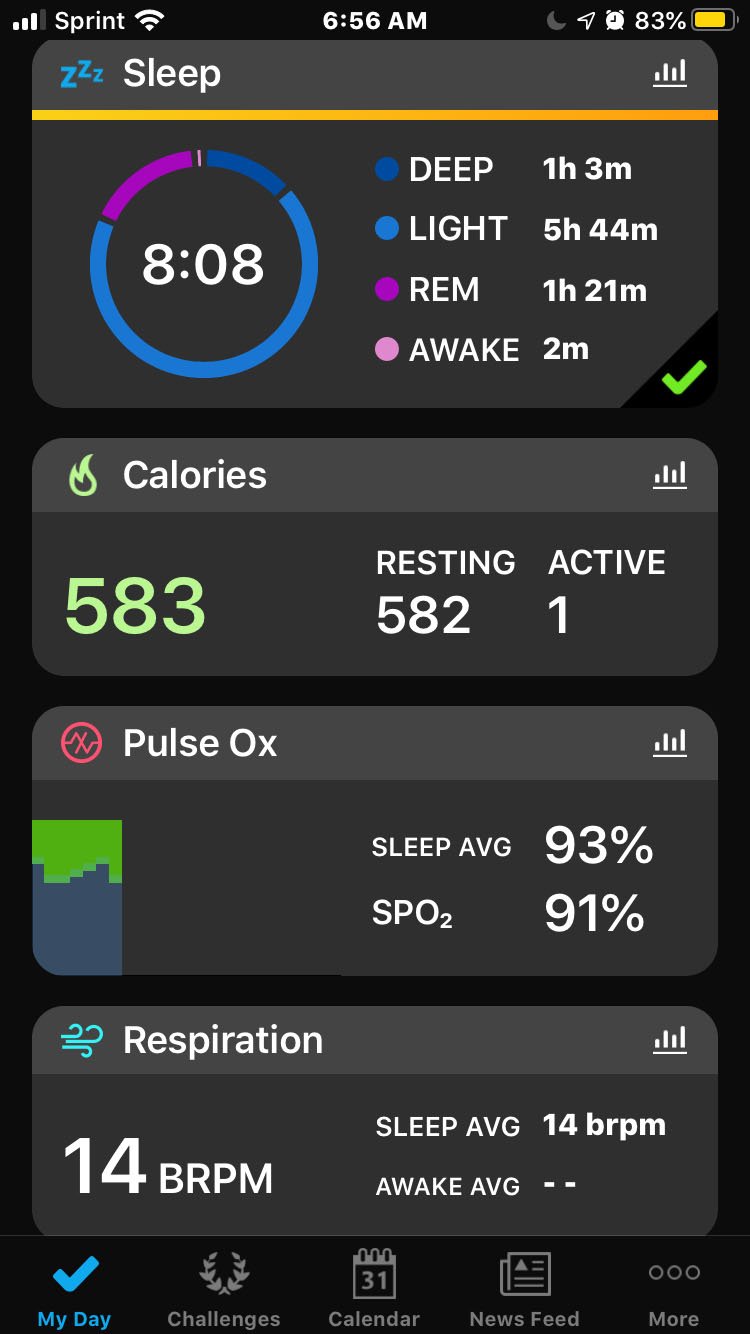Open the Sleep chart icon
This screenshot has height=1334, width=750.
(669, 73)
